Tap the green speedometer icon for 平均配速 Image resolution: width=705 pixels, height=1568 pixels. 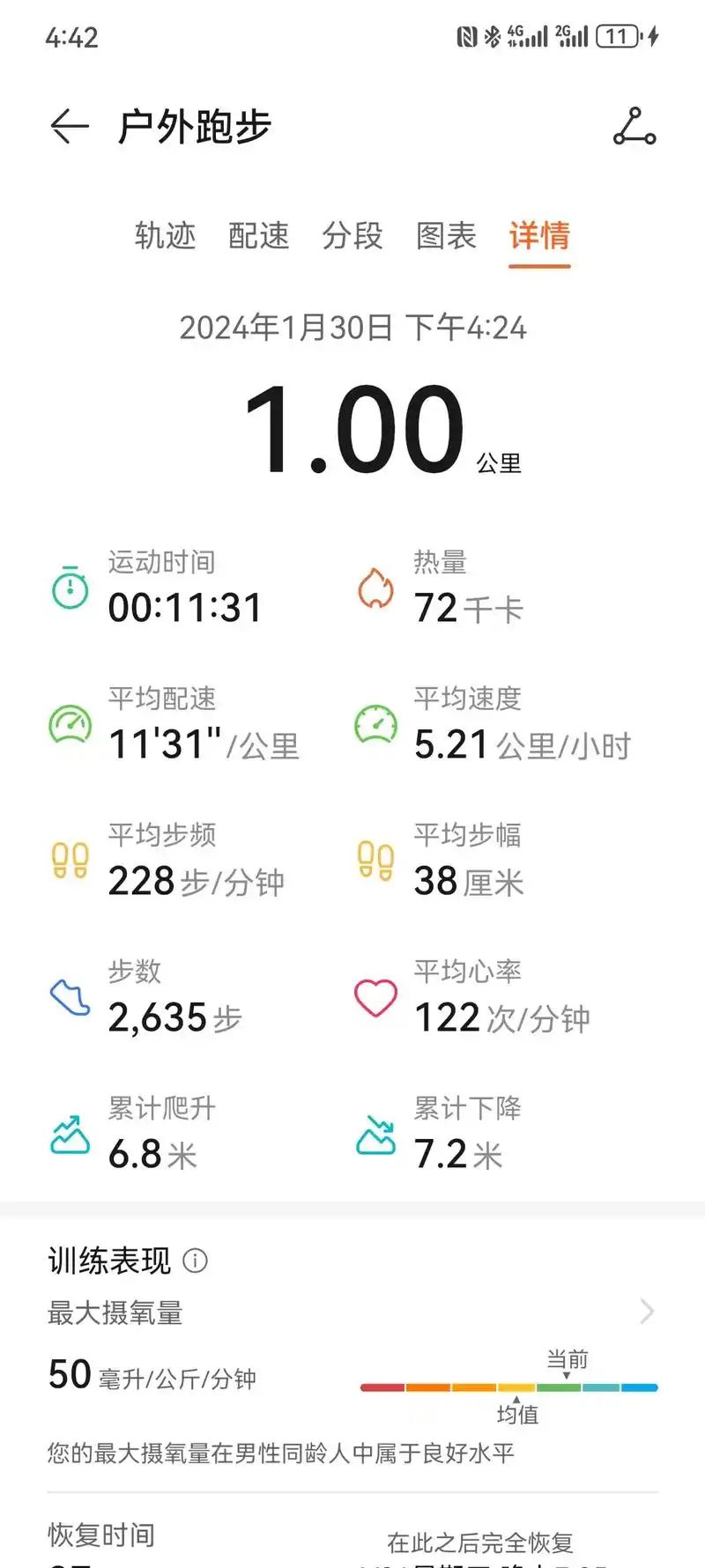[x=69, y=722]
